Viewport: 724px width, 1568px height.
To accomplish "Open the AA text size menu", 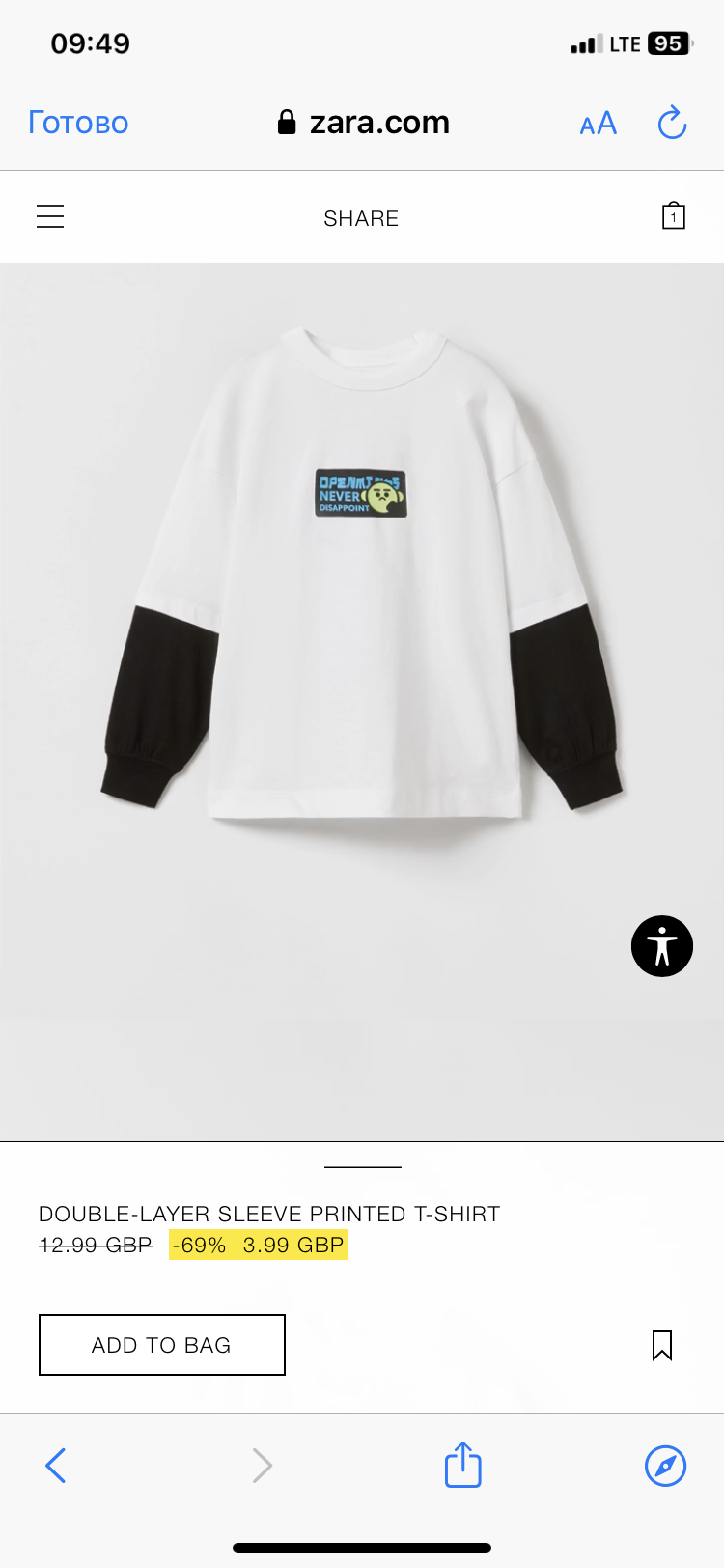I will tap(599, 124).
